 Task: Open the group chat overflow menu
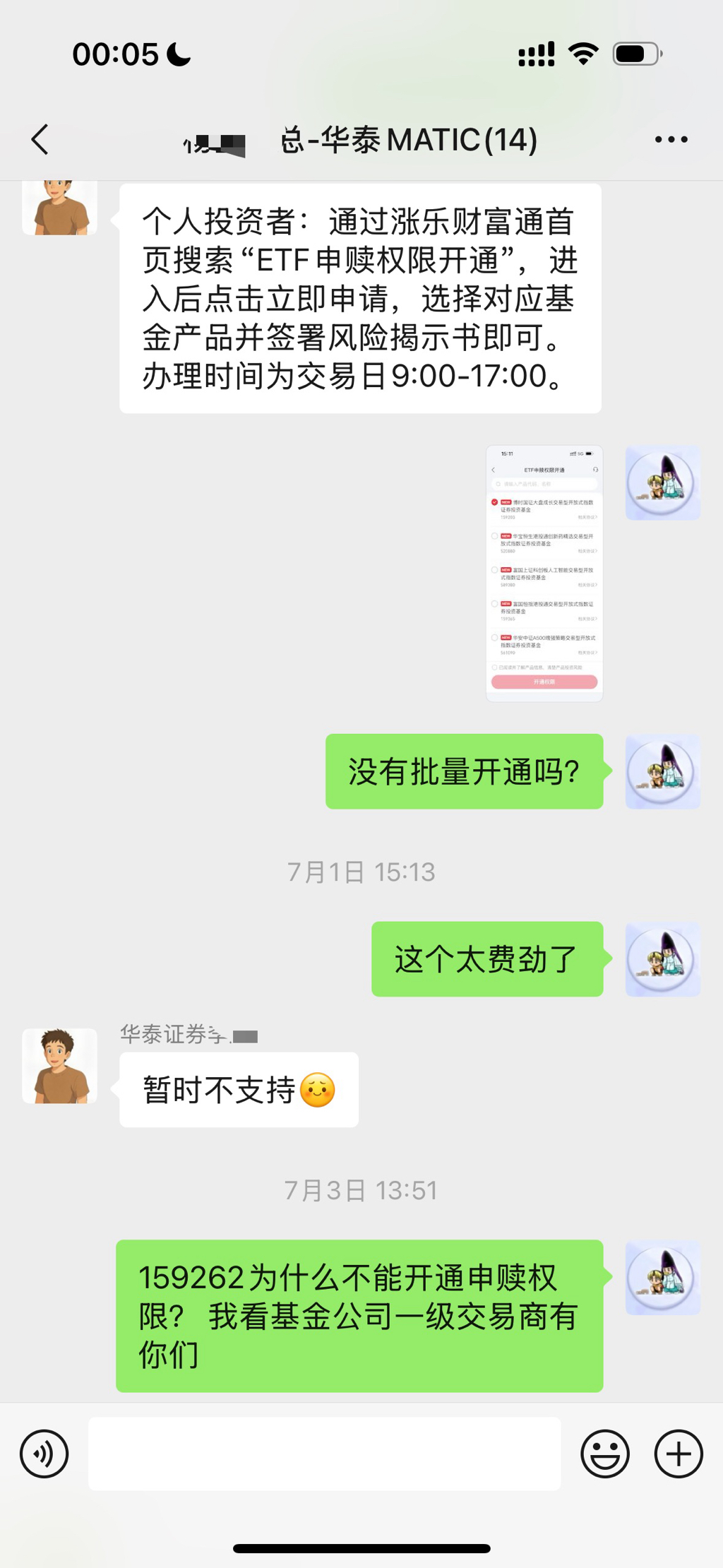[x=671, y=140]
